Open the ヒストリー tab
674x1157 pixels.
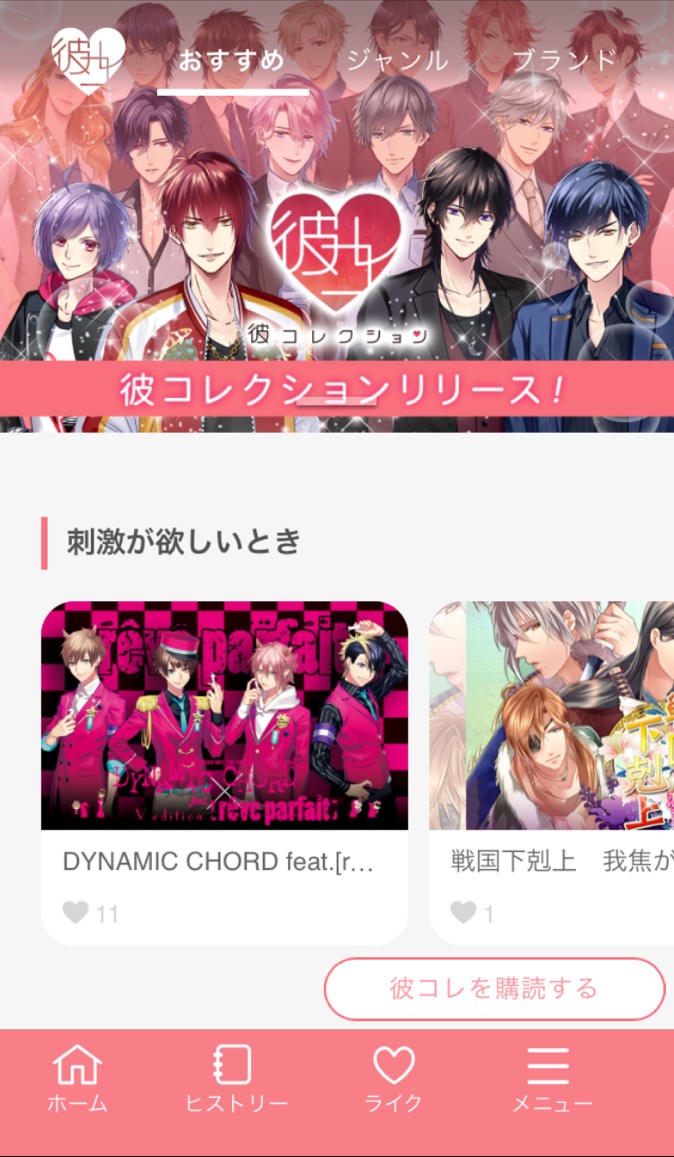[236, 1079]
